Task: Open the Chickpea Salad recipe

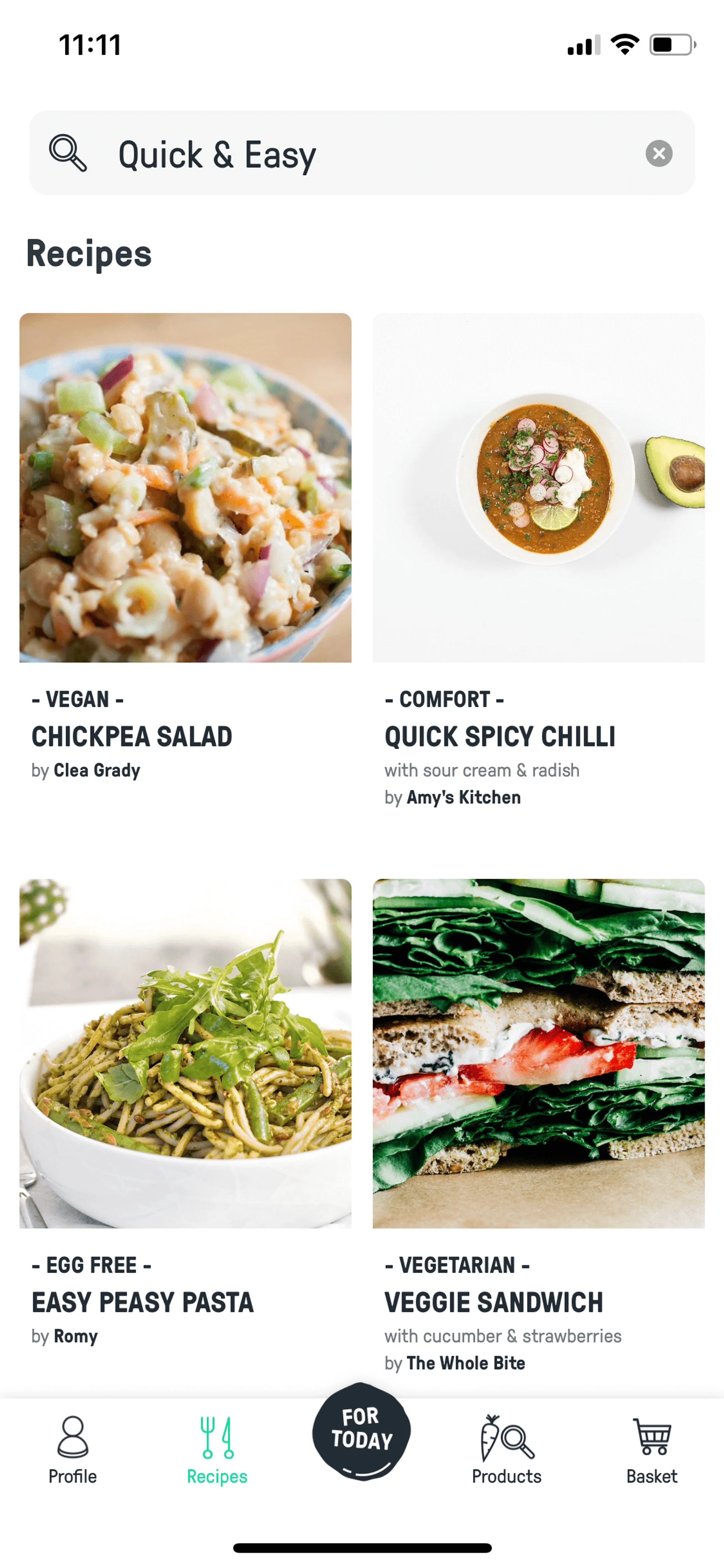Action: (185, 488)
